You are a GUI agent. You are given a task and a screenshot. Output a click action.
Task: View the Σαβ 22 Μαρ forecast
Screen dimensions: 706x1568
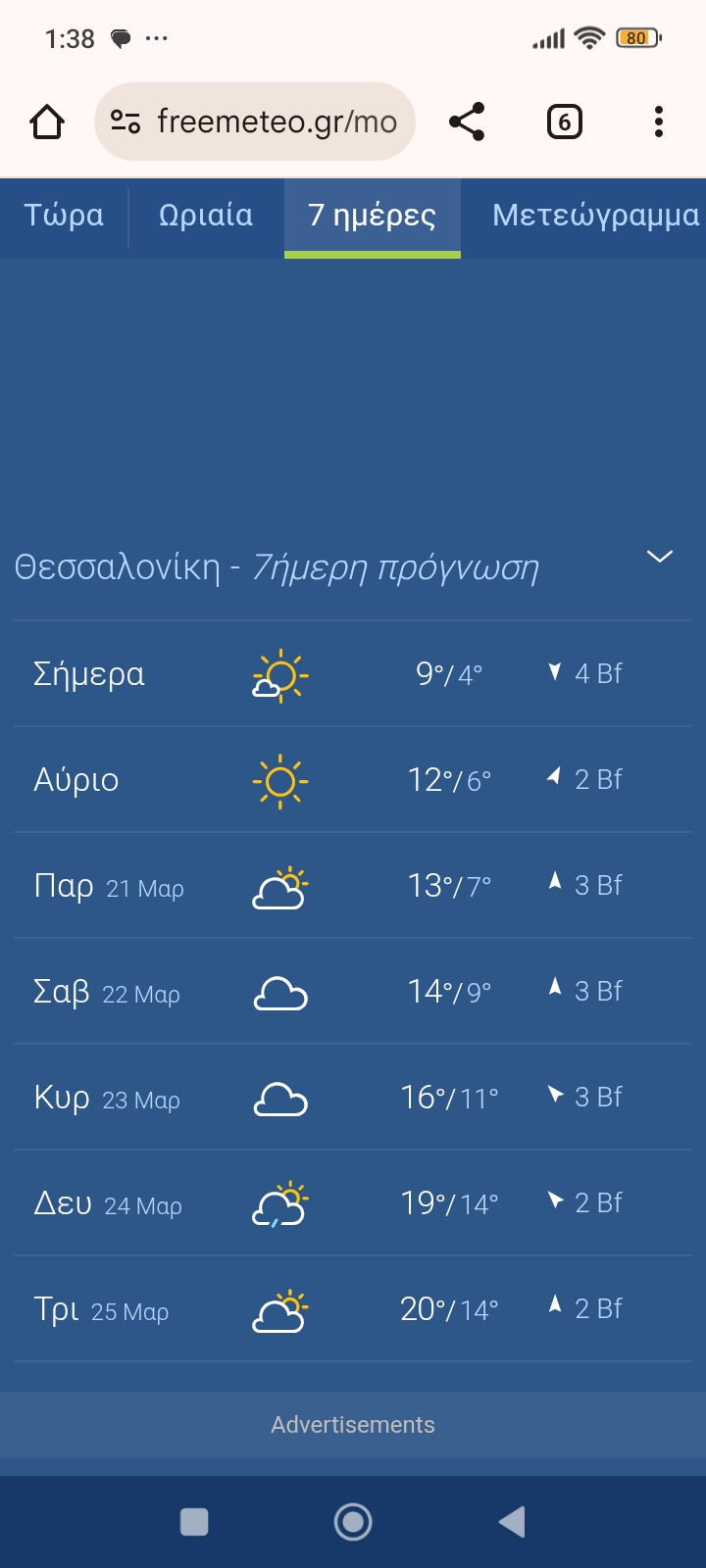click(353, 992)
